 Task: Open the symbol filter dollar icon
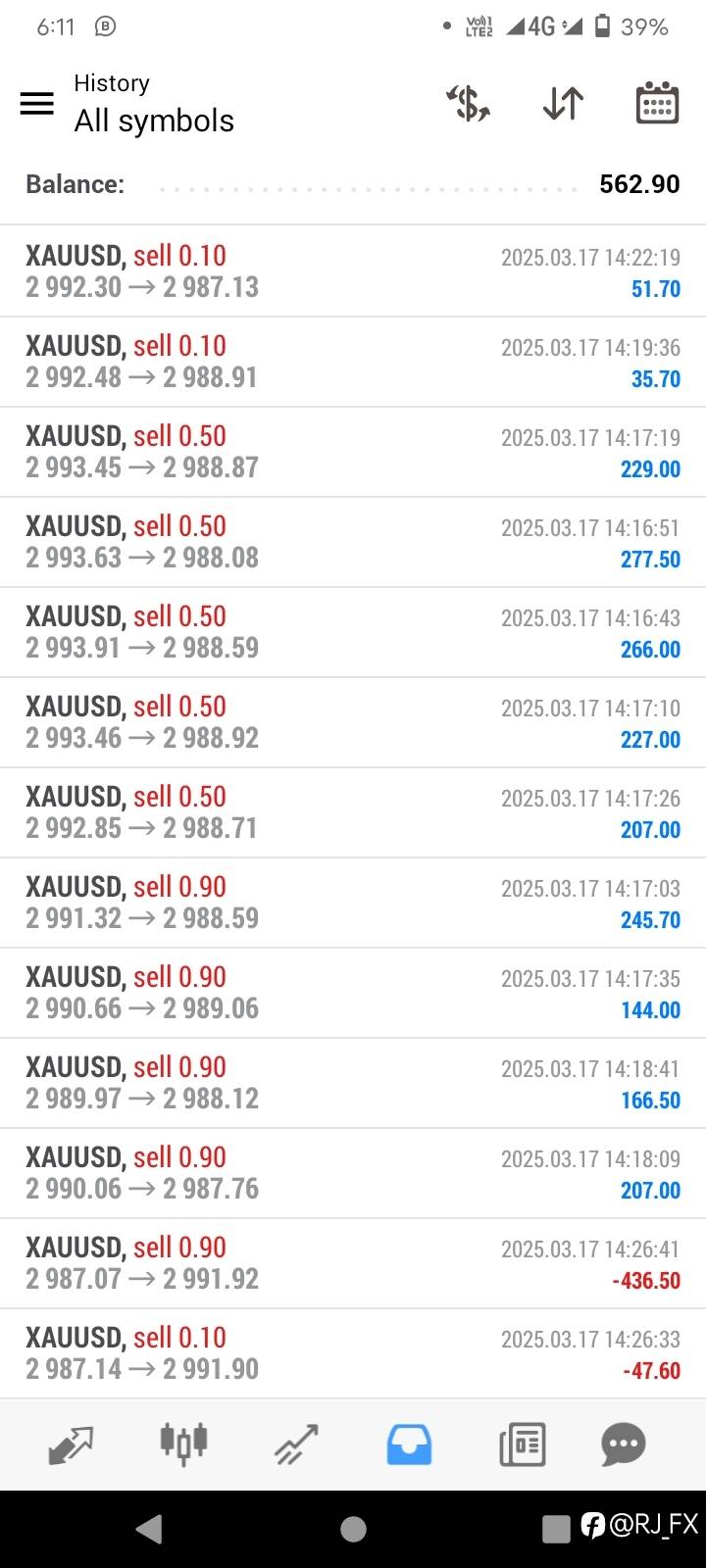tap(468, 103)
